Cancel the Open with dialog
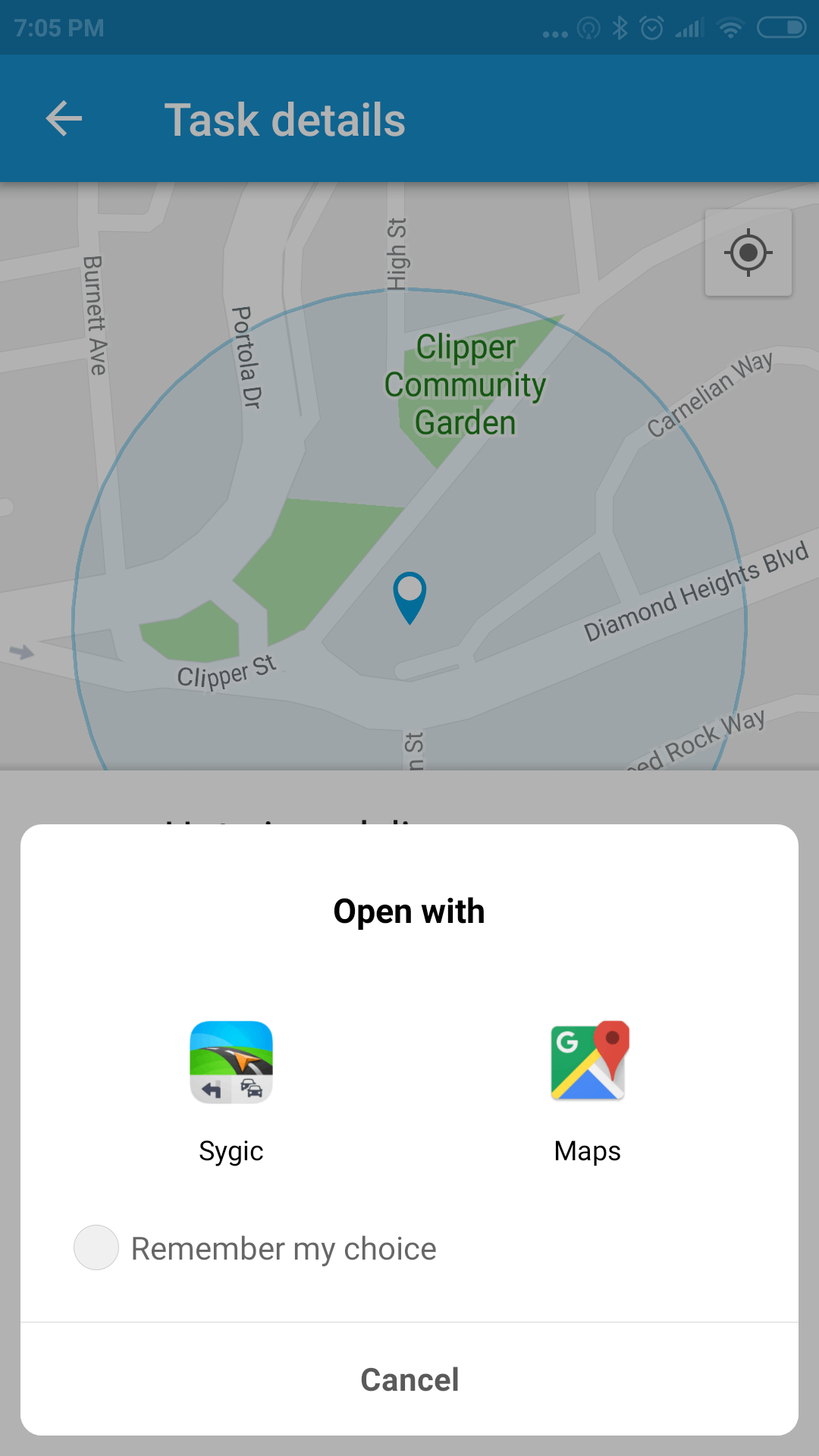Viewport: 819px width, 1456px height. pyautogui.click(x=409, y=1379)
